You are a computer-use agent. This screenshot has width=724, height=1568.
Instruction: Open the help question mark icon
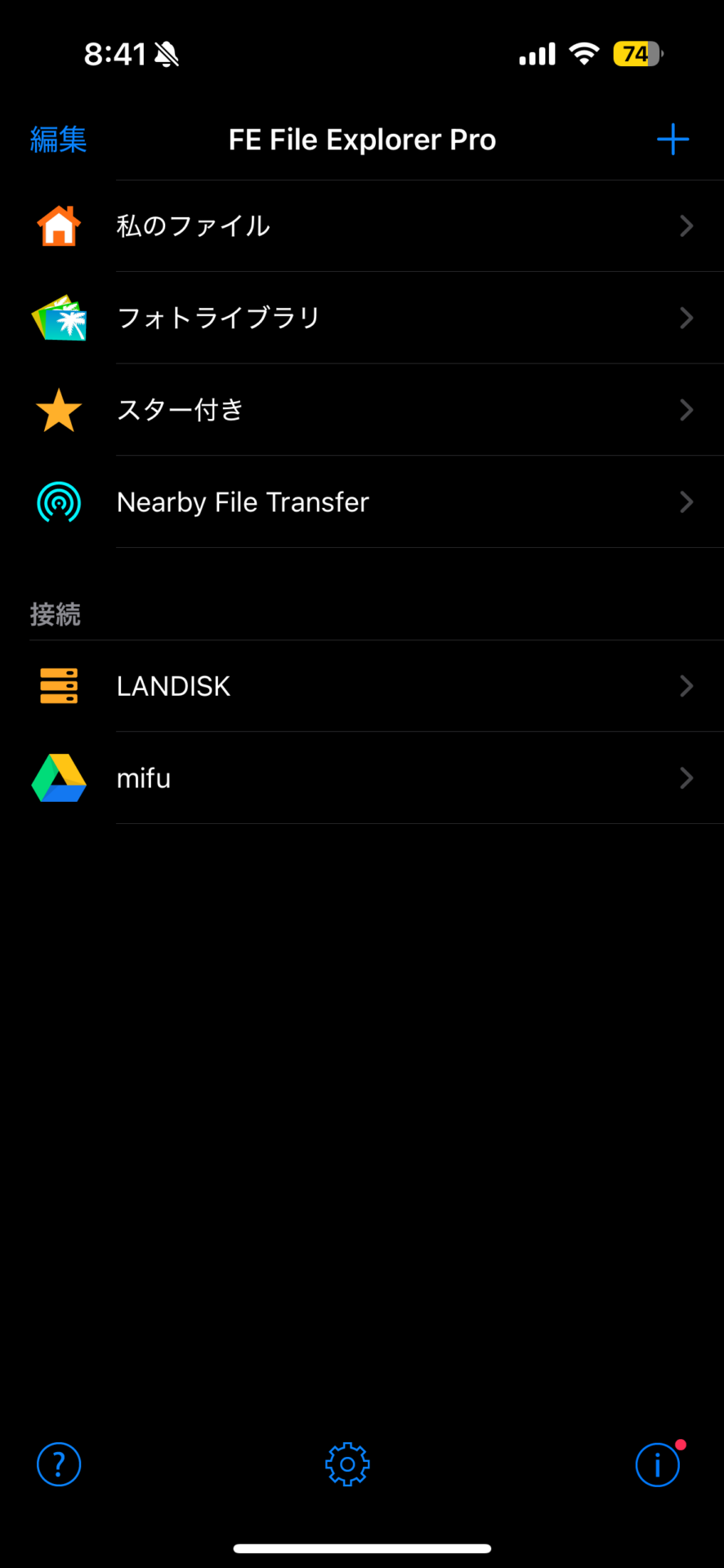click(59, 1464)
